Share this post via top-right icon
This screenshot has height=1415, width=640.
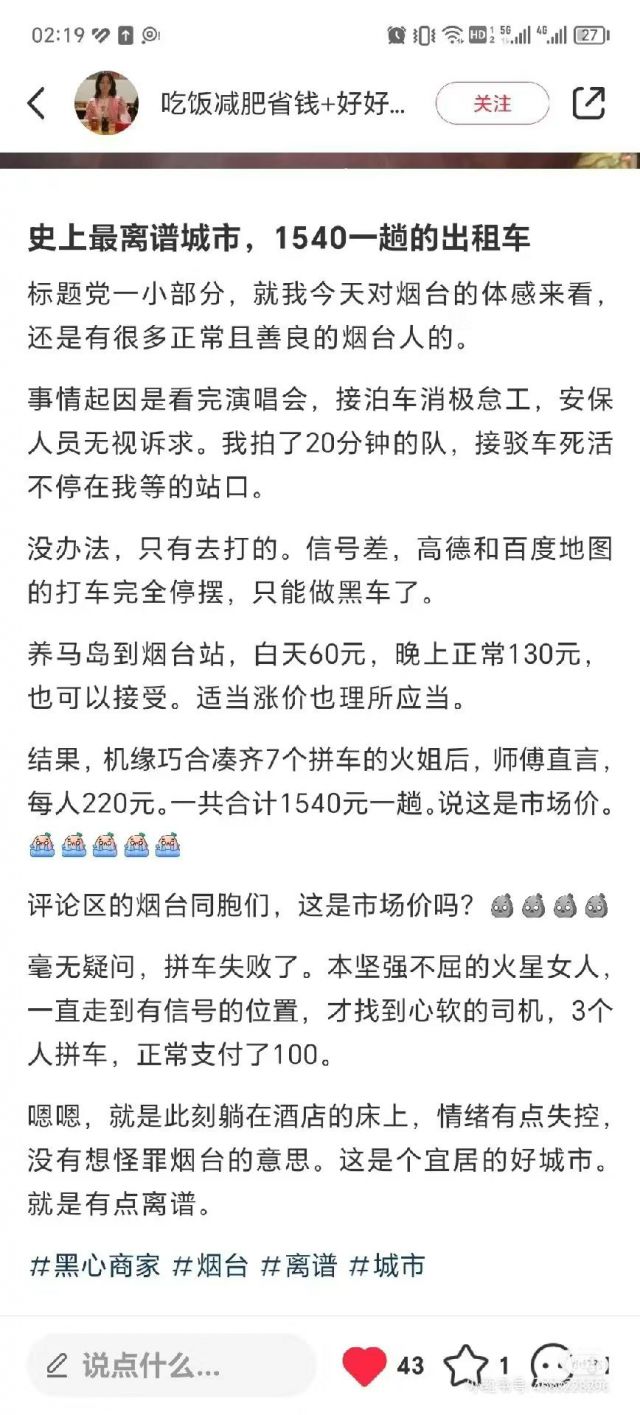[588, 103]
